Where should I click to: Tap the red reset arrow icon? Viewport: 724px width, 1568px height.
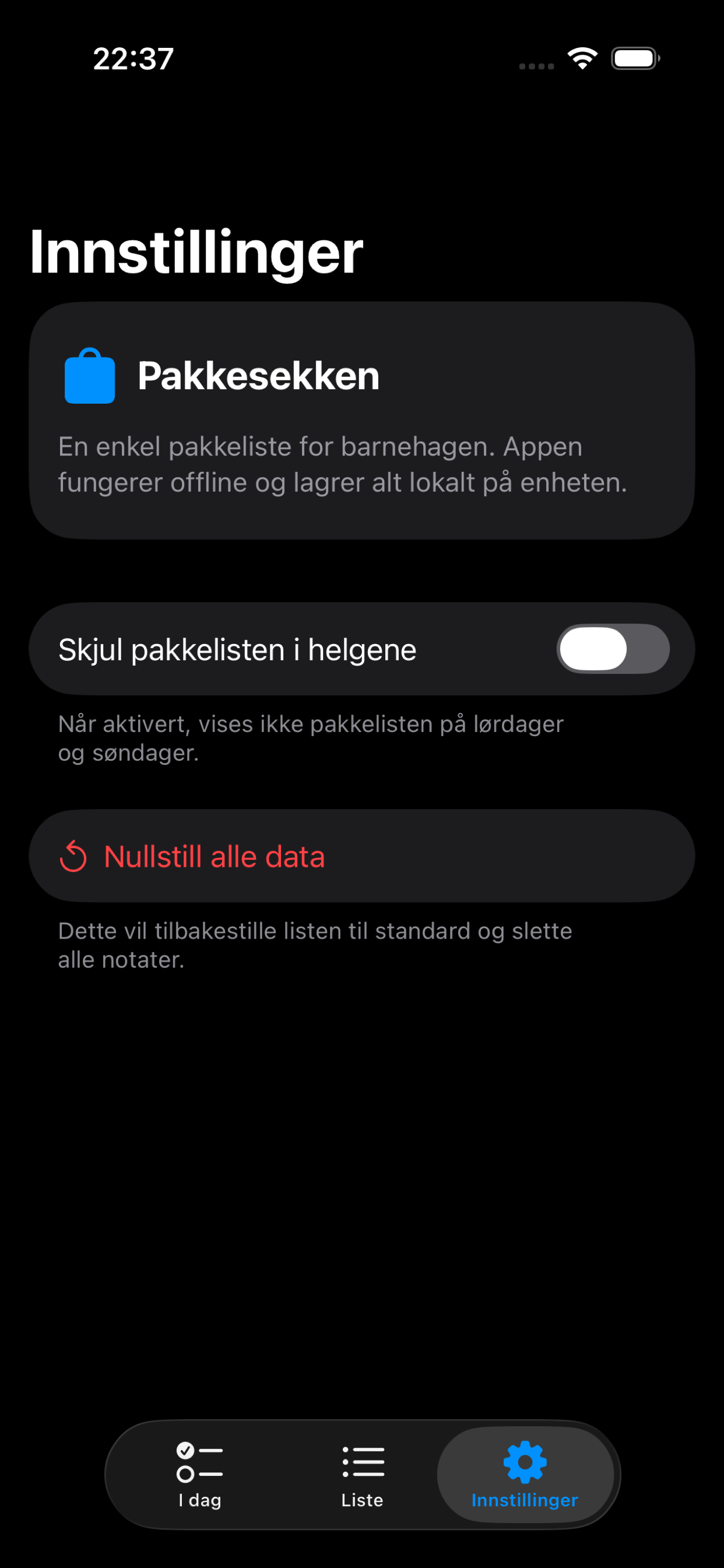coord(73,856)
